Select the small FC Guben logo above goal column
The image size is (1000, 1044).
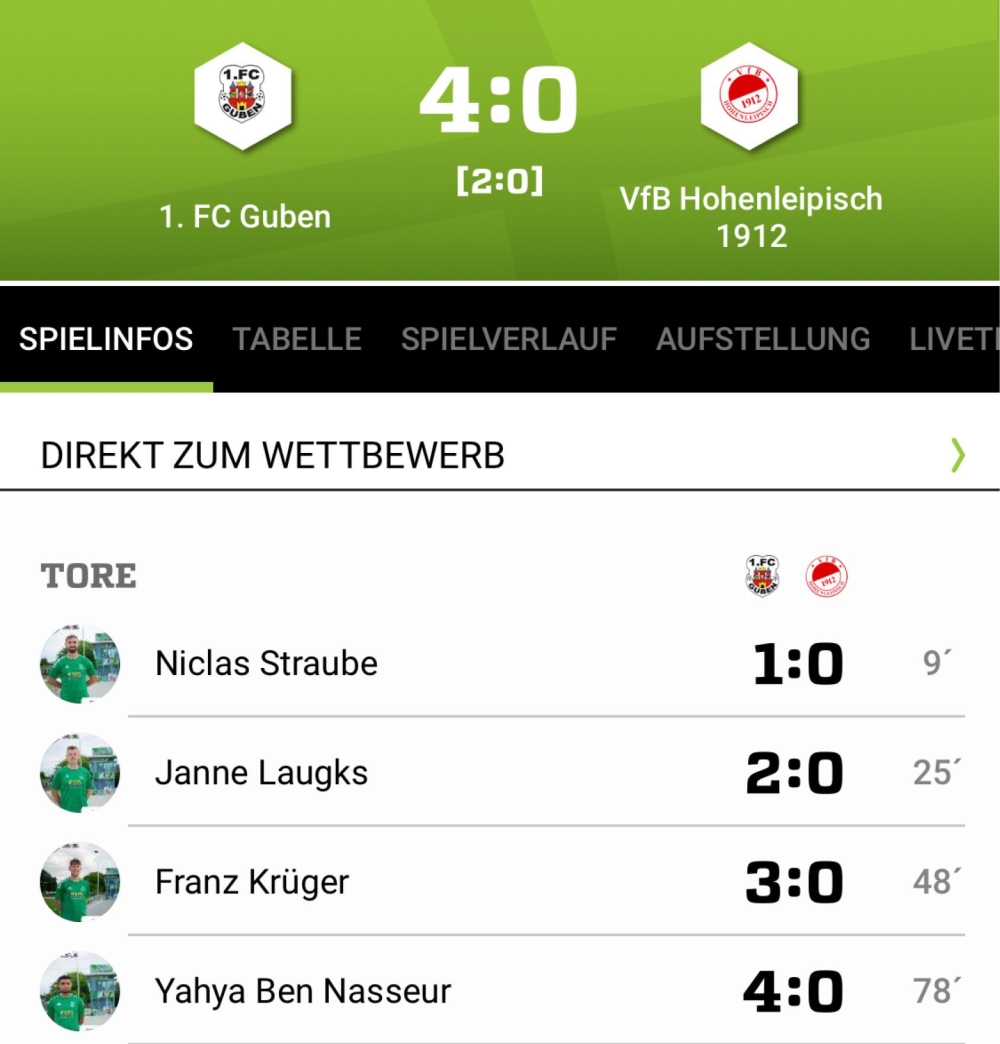pyautogui.click(x=762, y=577)
